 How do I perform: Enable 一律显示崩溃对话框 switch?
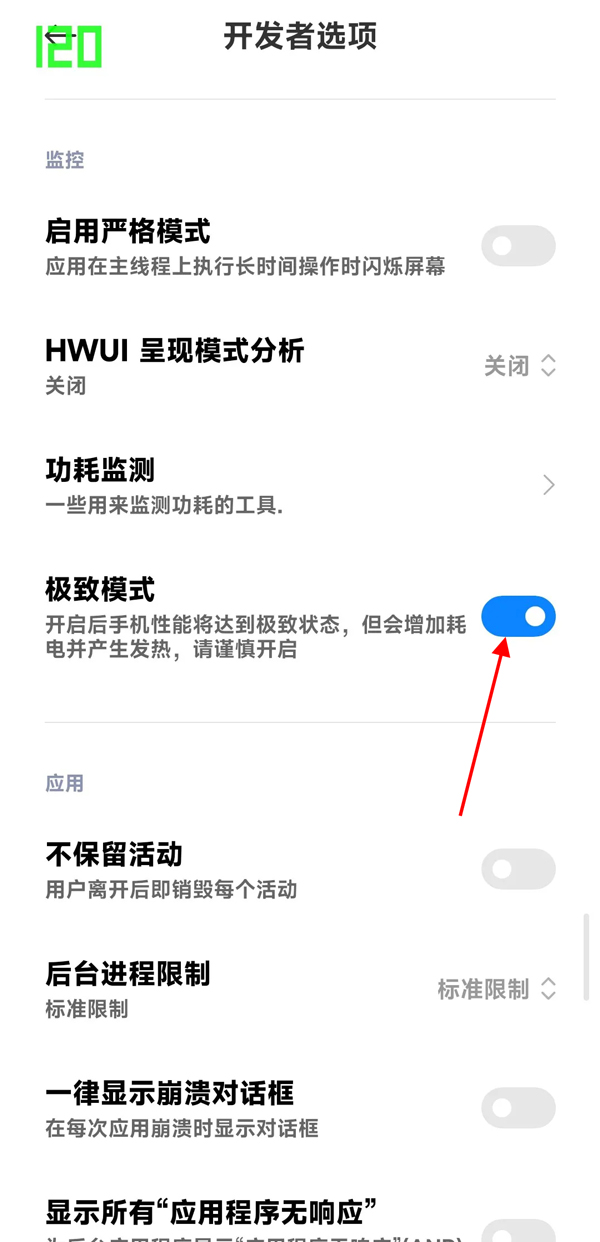pos(518,1108)
